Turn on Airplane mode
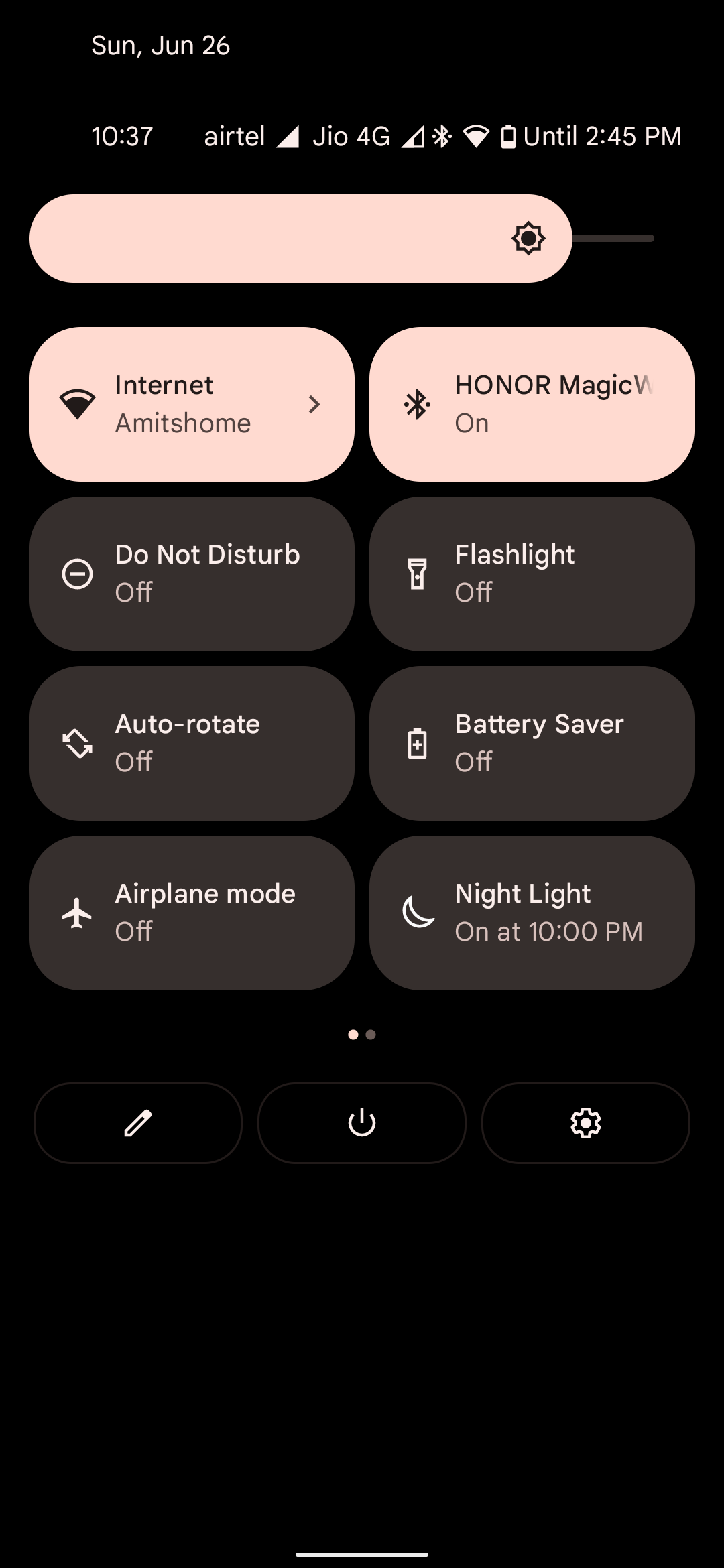This screenshot has width=724, height=1568. [x=192, y=913]
